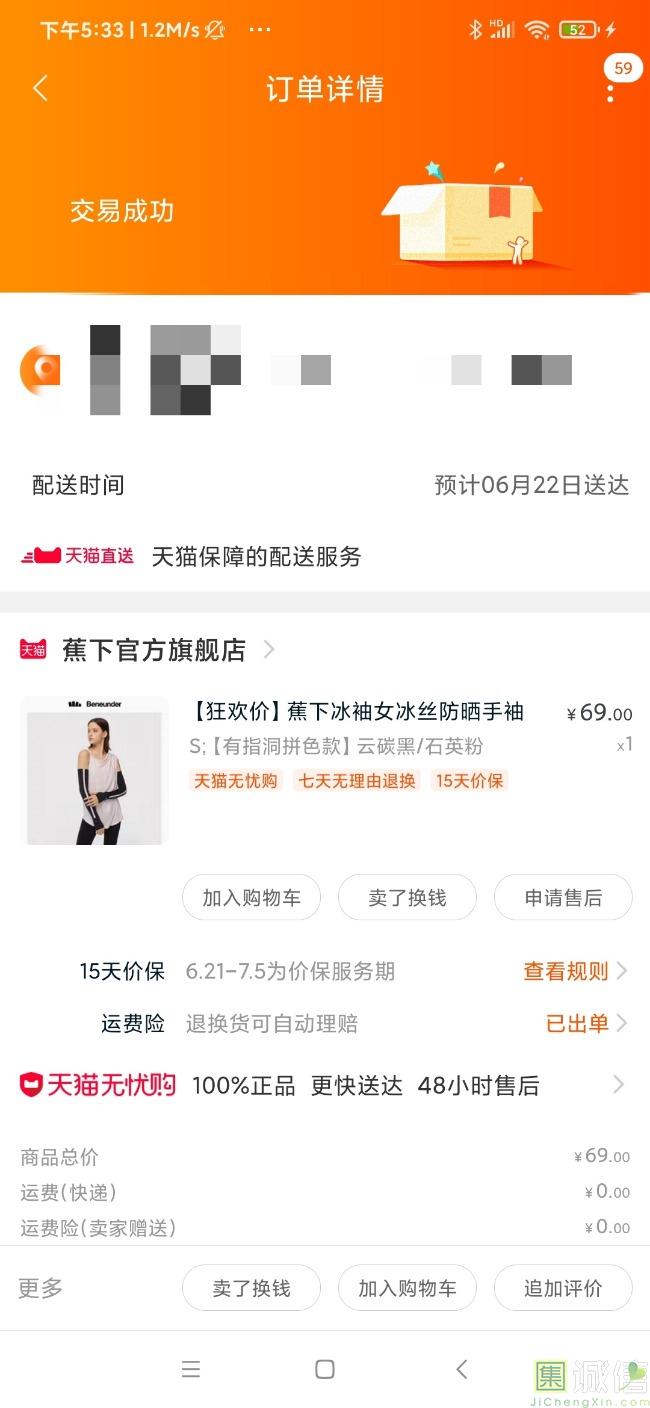Image resolution: width=650 pixels, height=1408 pixels.
Task: View price protection rules 查看规则
Action: pyautogui.click(x=574, y=971)
